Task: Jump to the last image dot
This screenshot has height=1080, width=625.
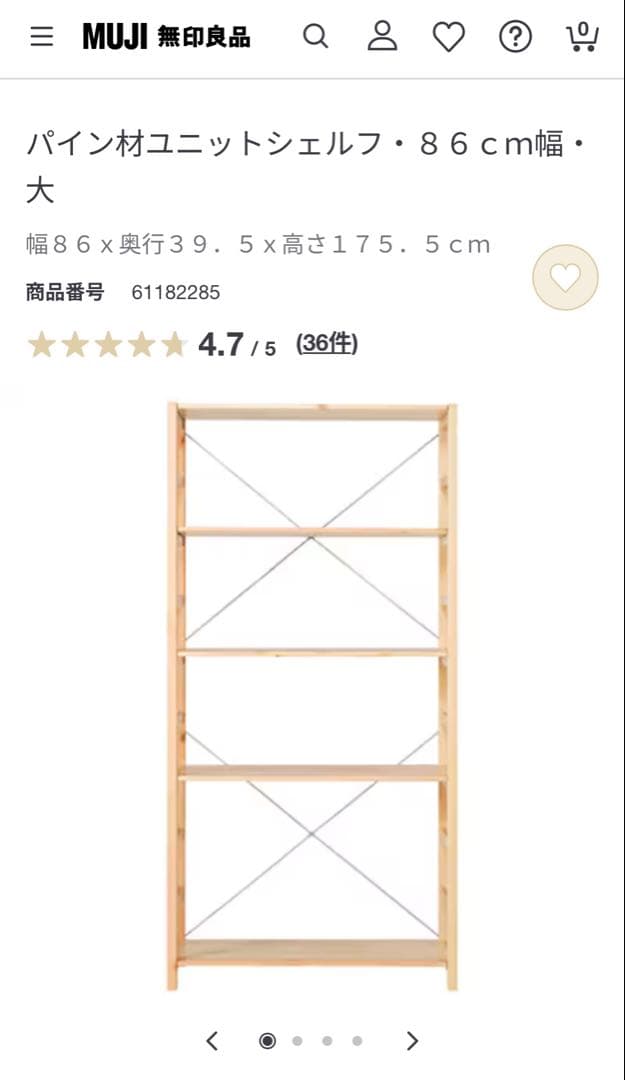Action: point(357,1041)
